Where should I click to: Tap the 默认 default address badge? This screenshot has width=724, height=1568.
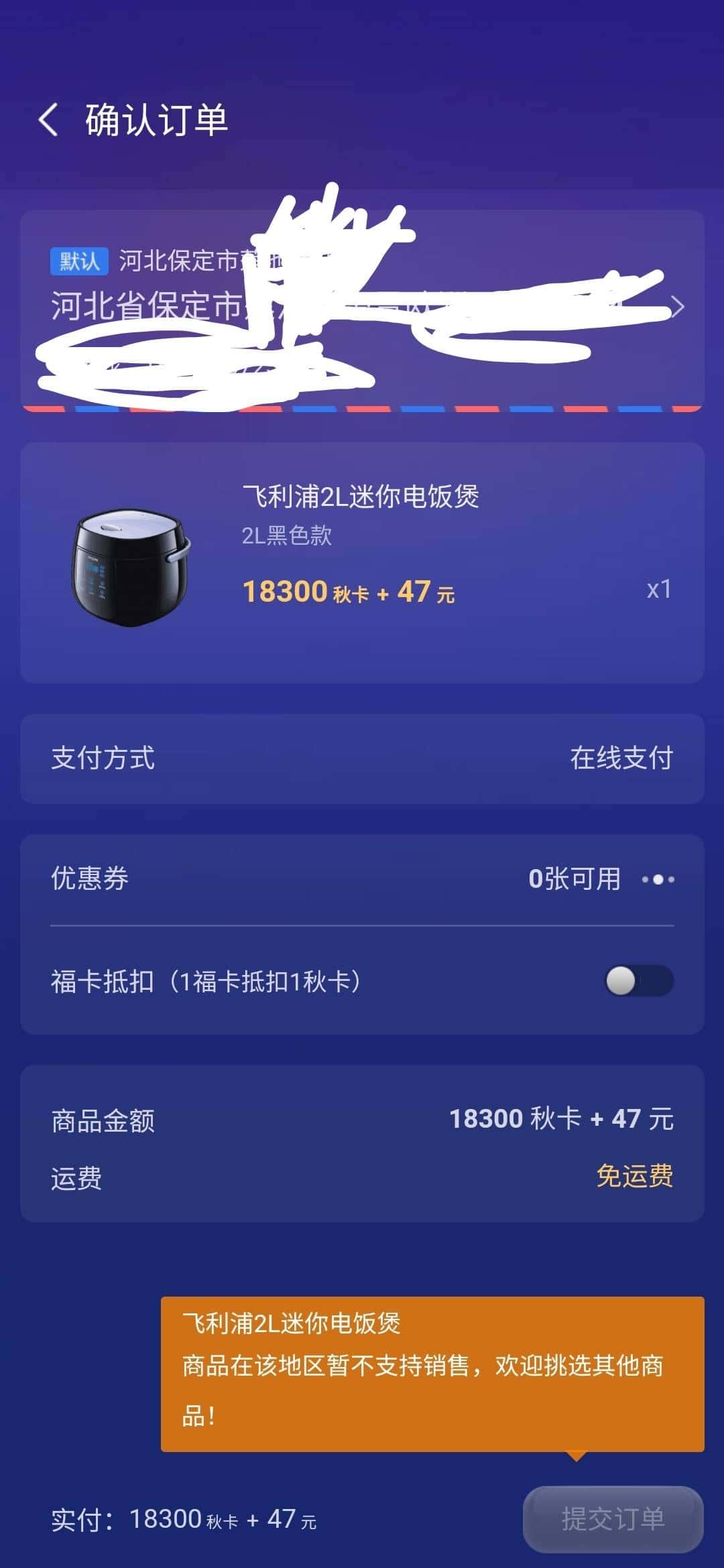tap(78, 263)
